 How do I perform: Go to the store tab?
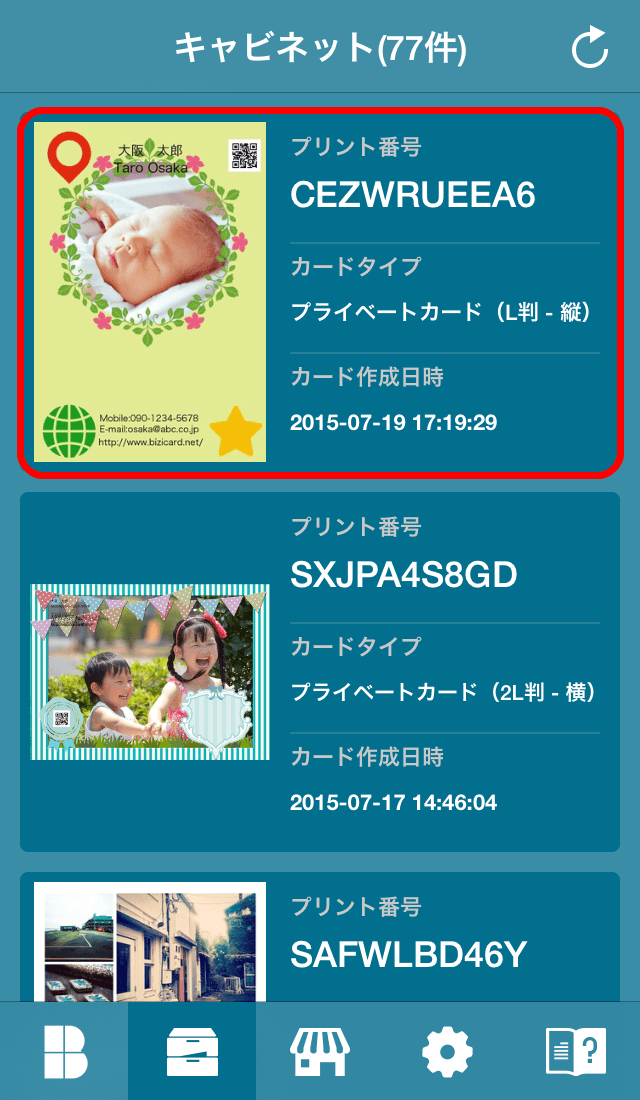[x=320, y=1052]
